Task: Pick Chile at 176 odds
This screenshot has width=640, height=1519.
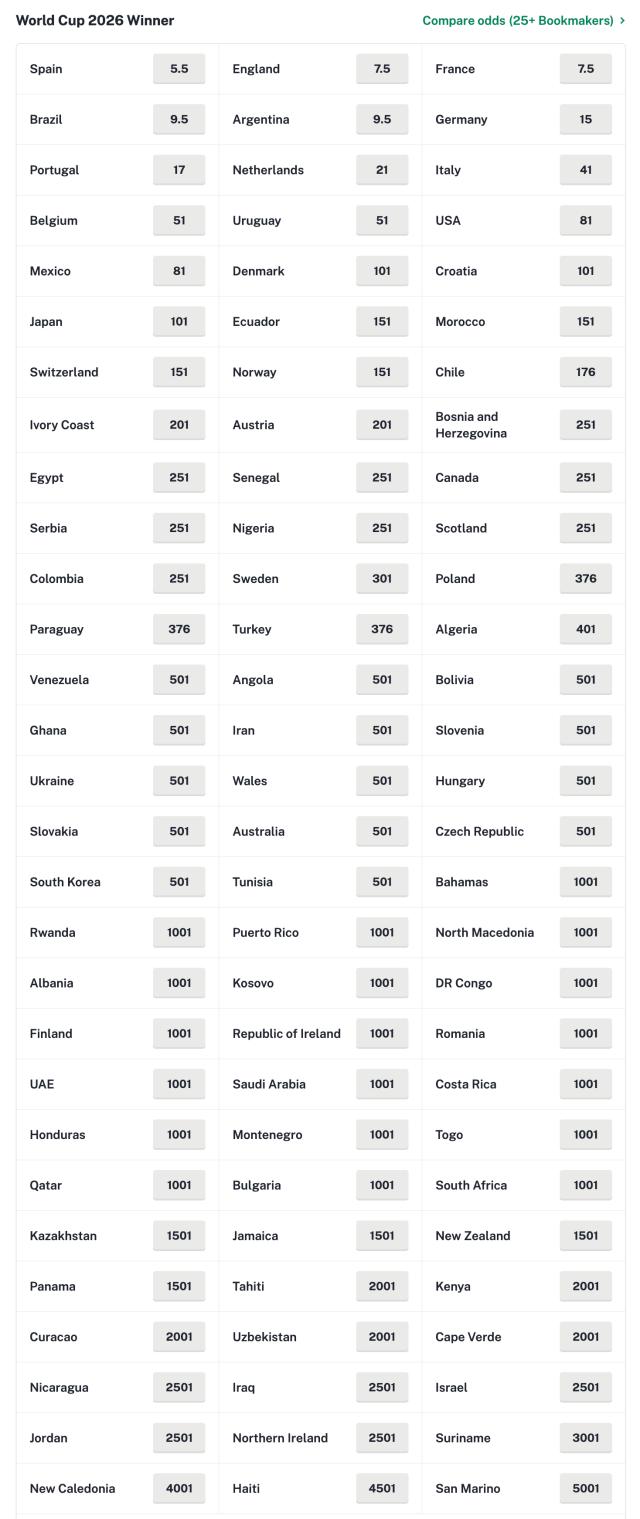Action: (585, 372)
